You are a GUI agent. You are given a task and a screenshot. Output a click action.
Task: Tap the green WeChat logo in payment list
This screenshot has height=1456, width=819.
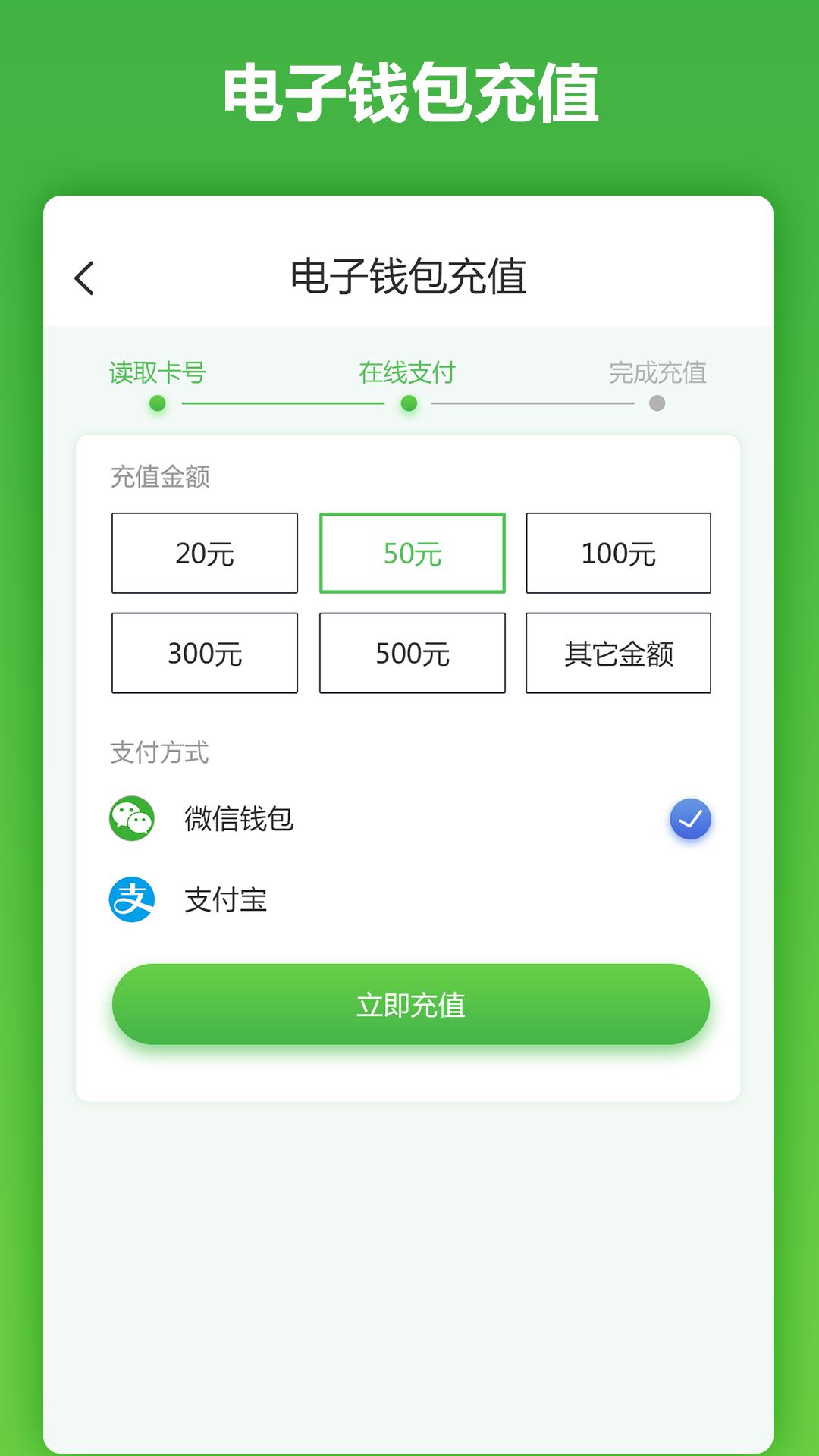(133, 817)
